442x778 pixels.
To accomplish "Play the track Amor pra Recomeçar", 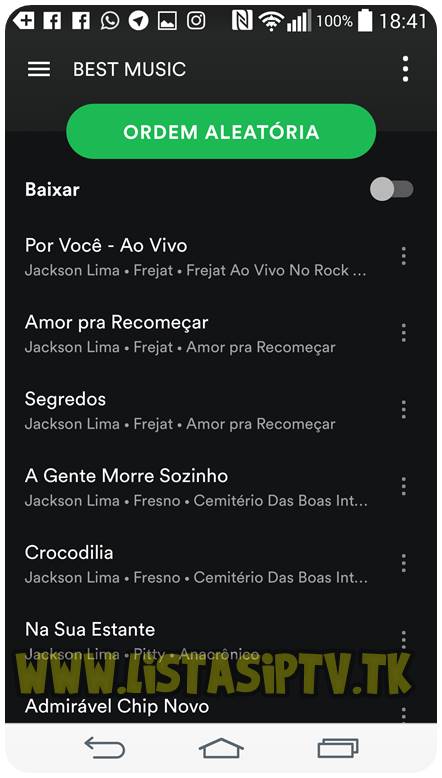I will 196,333.
